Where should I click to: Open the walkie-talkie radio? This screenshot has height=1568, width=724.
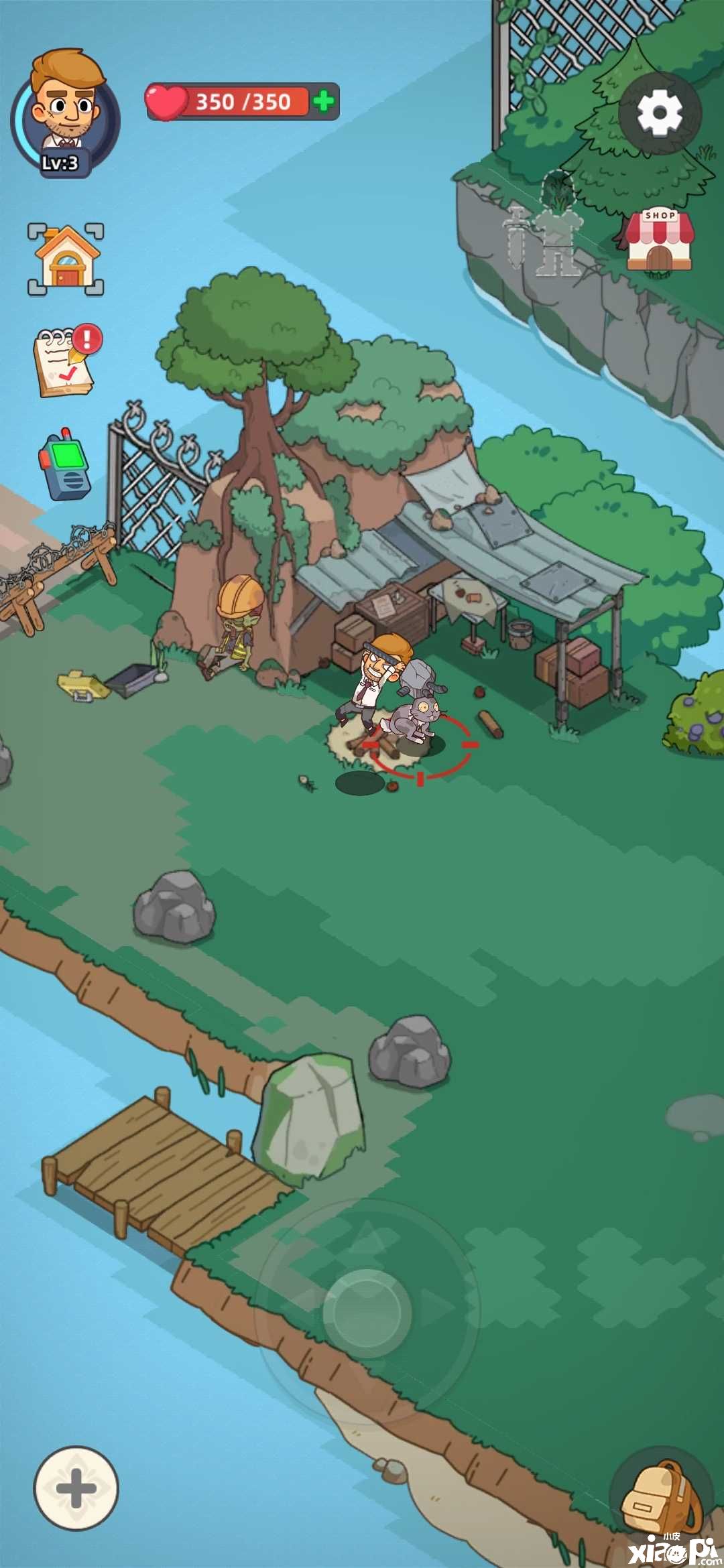click(65, 465)
